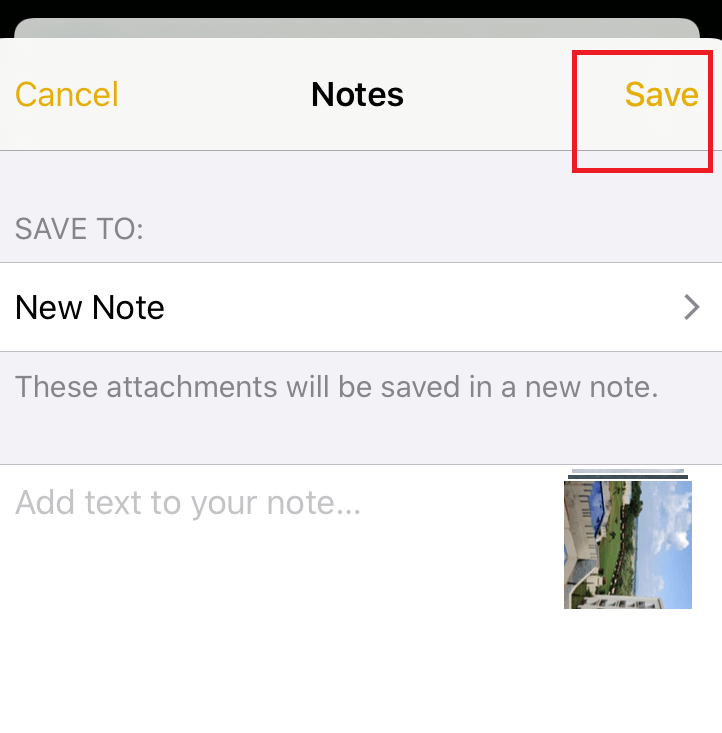The image size is (722, 733).
Task: Open the attached photo thumbnail
Action: click(x=627, y=544)
